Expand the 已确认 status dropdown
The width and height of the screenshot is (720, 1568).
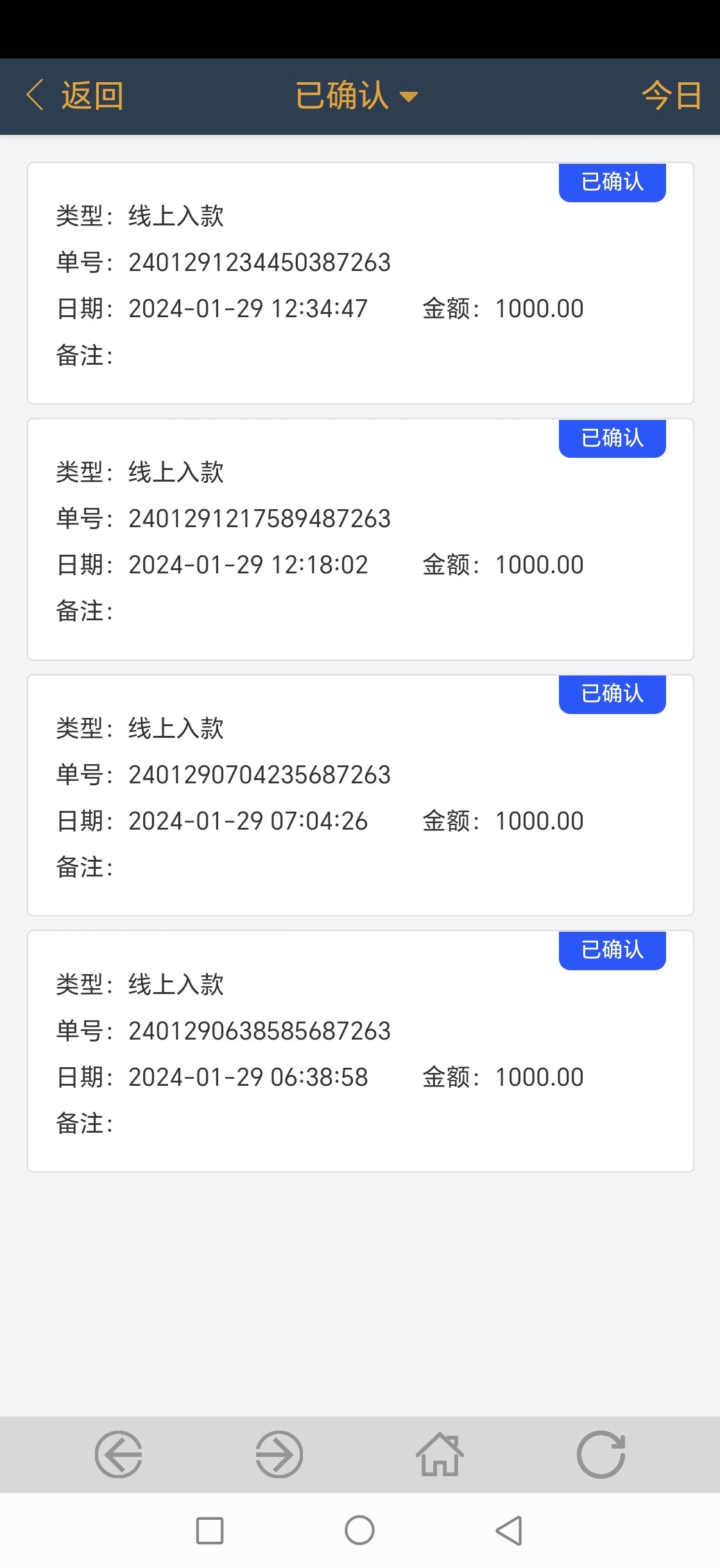click(356, 96)
